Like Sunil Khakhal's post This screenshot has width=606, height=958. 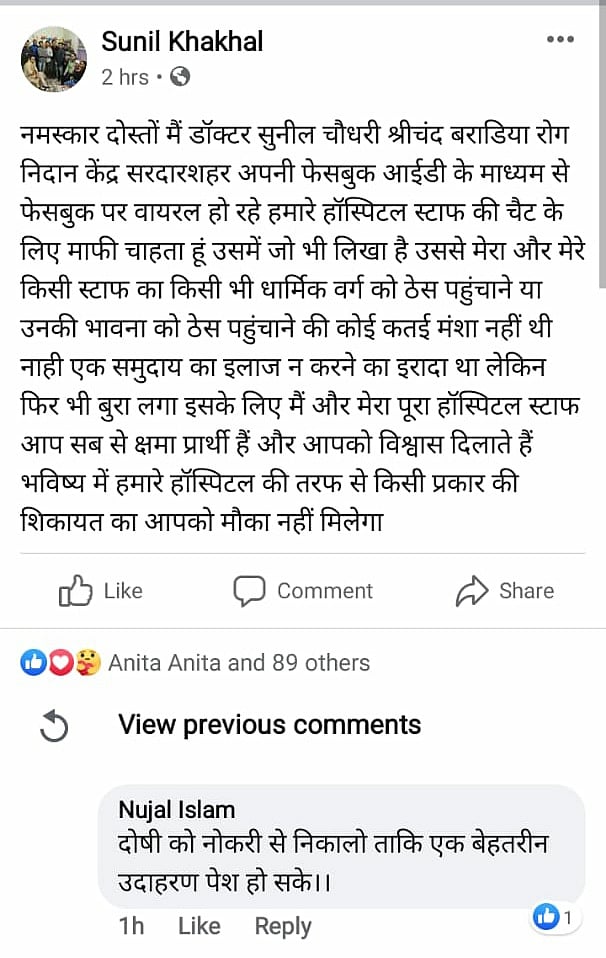(100, 591)
